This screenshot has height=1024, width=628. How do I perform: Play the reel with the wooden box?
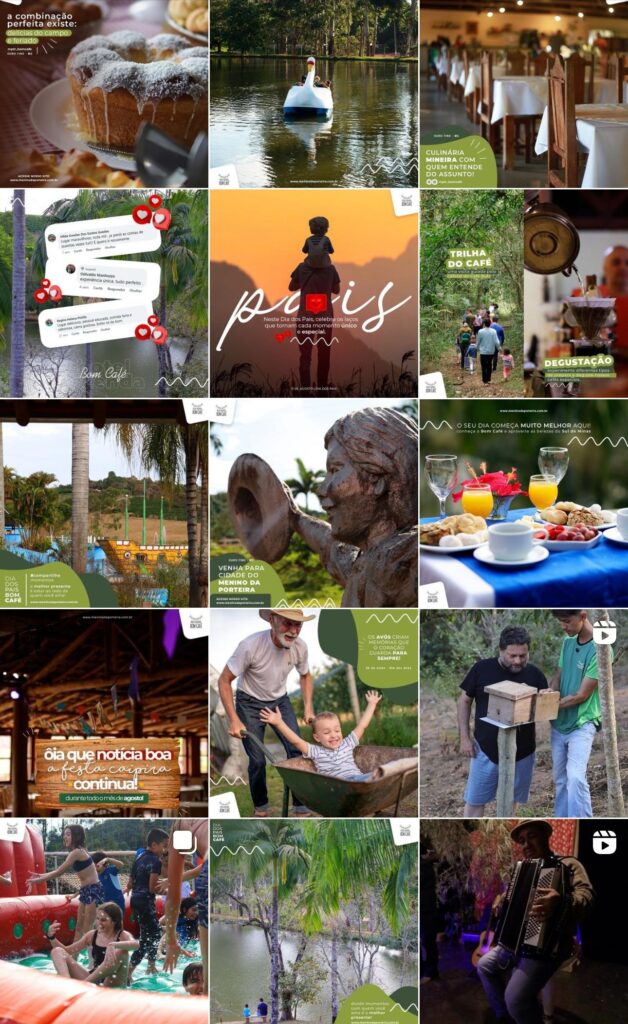[x=524, y=713]
